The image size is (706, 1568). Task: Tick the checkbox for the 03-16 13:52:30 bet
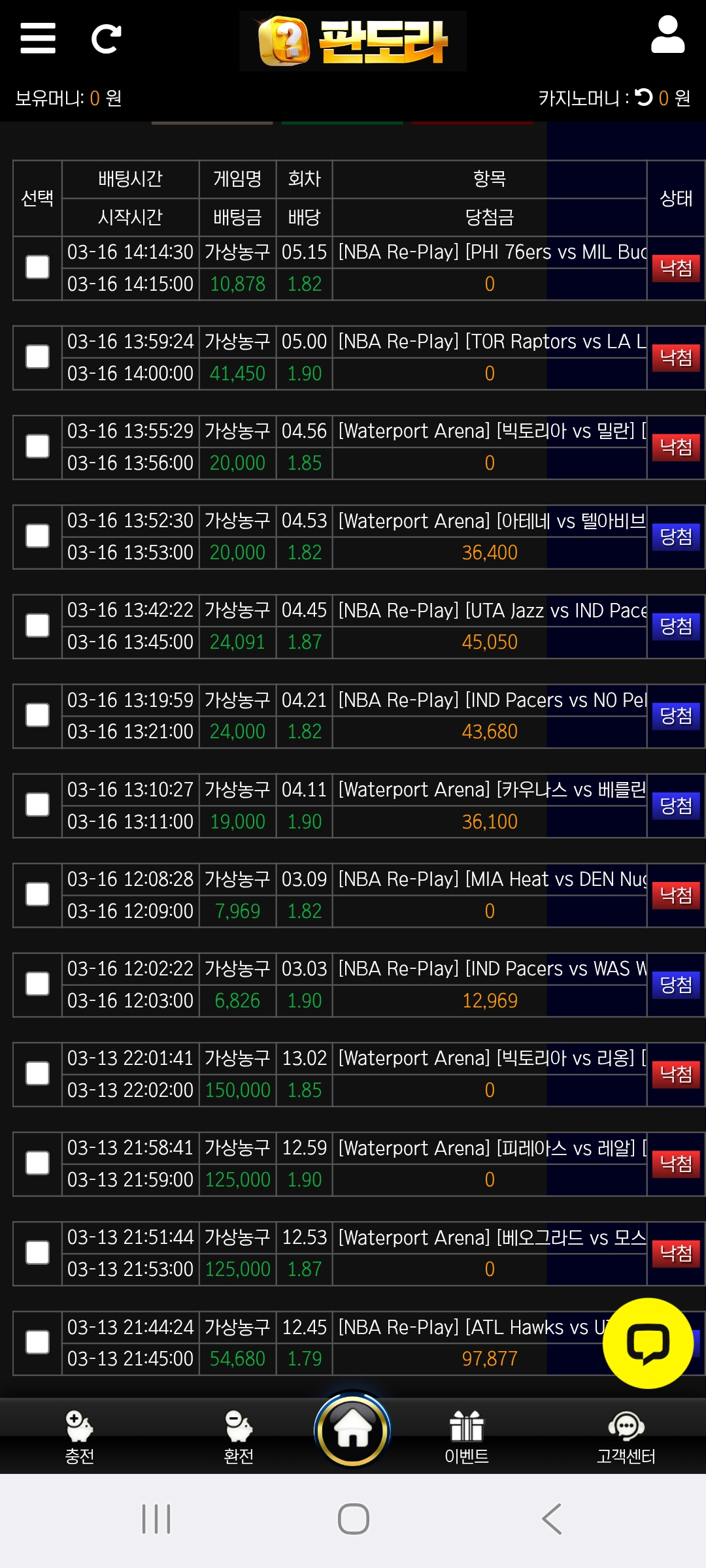37,536
